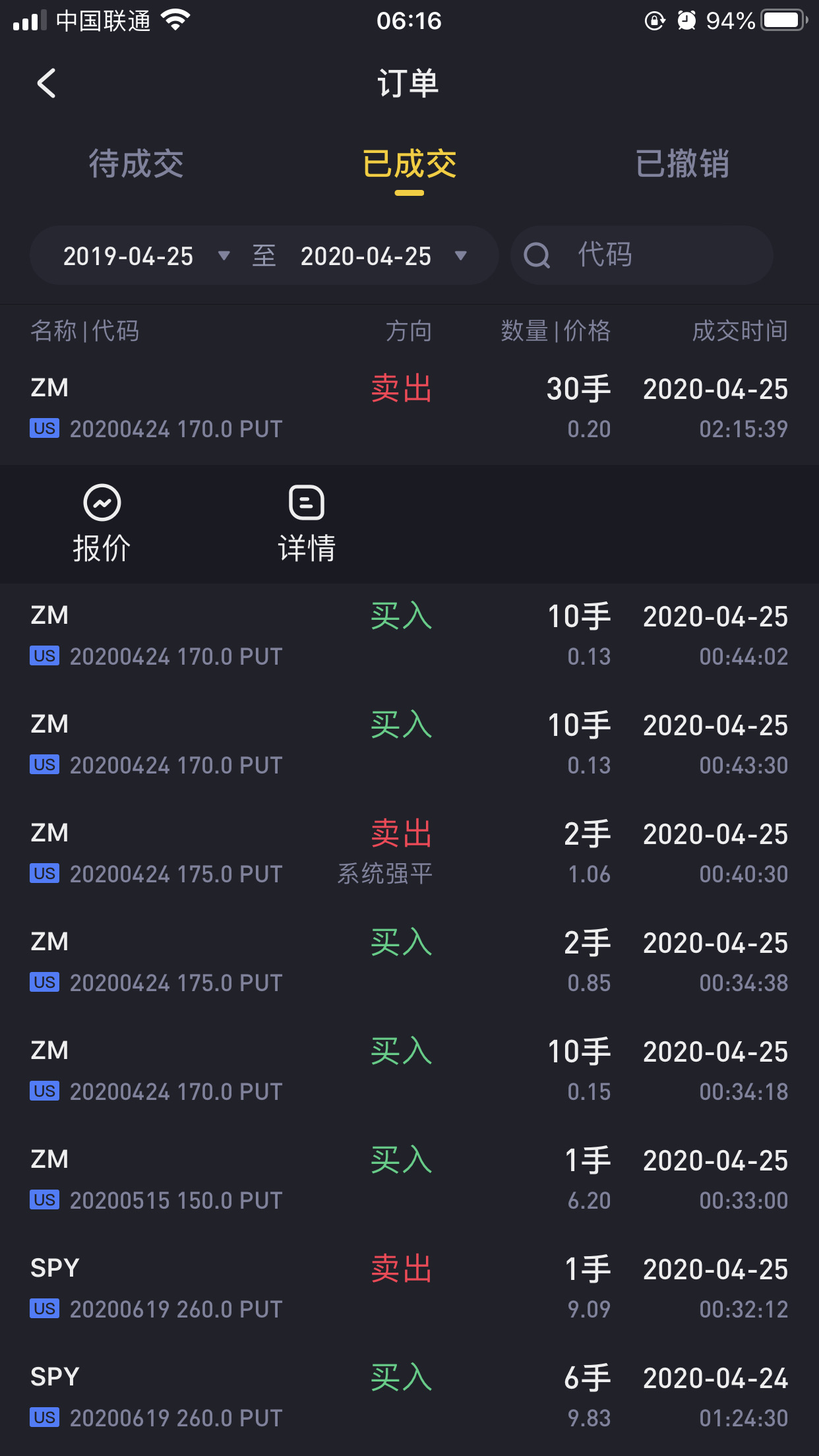The image size is (819, 1456).
Task: Open SPY 6手 buy order
Action: tap(409, 1397)
